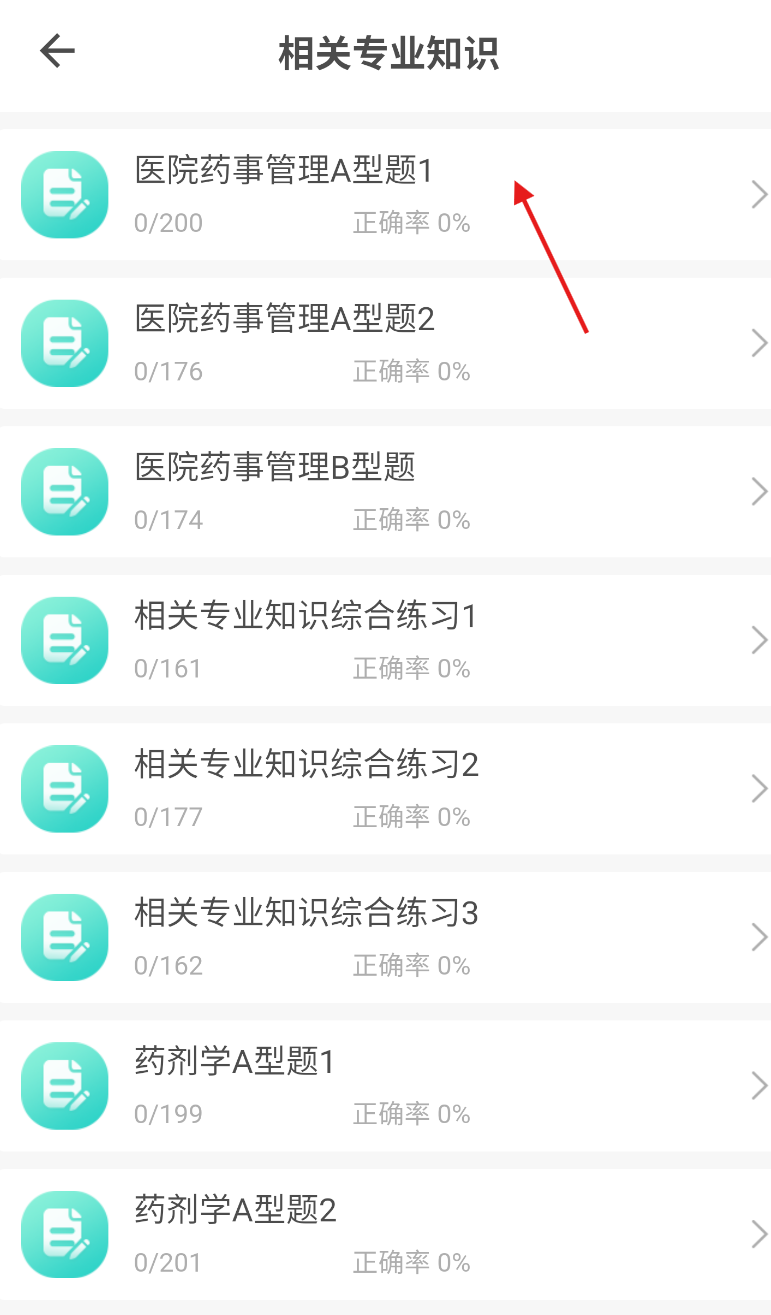Start 相关专业知识综合练习3
The height and width of the screenshot is (1315, 771).
tap(385, 937)
